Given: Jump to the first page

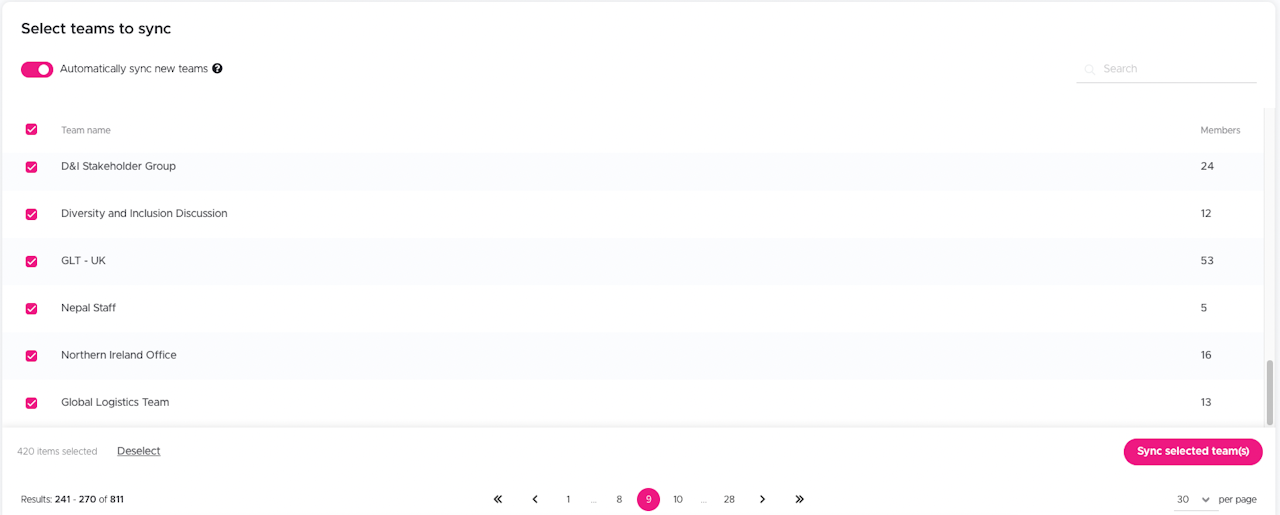Looking at the screenshot, I should [x=498, y=499].
